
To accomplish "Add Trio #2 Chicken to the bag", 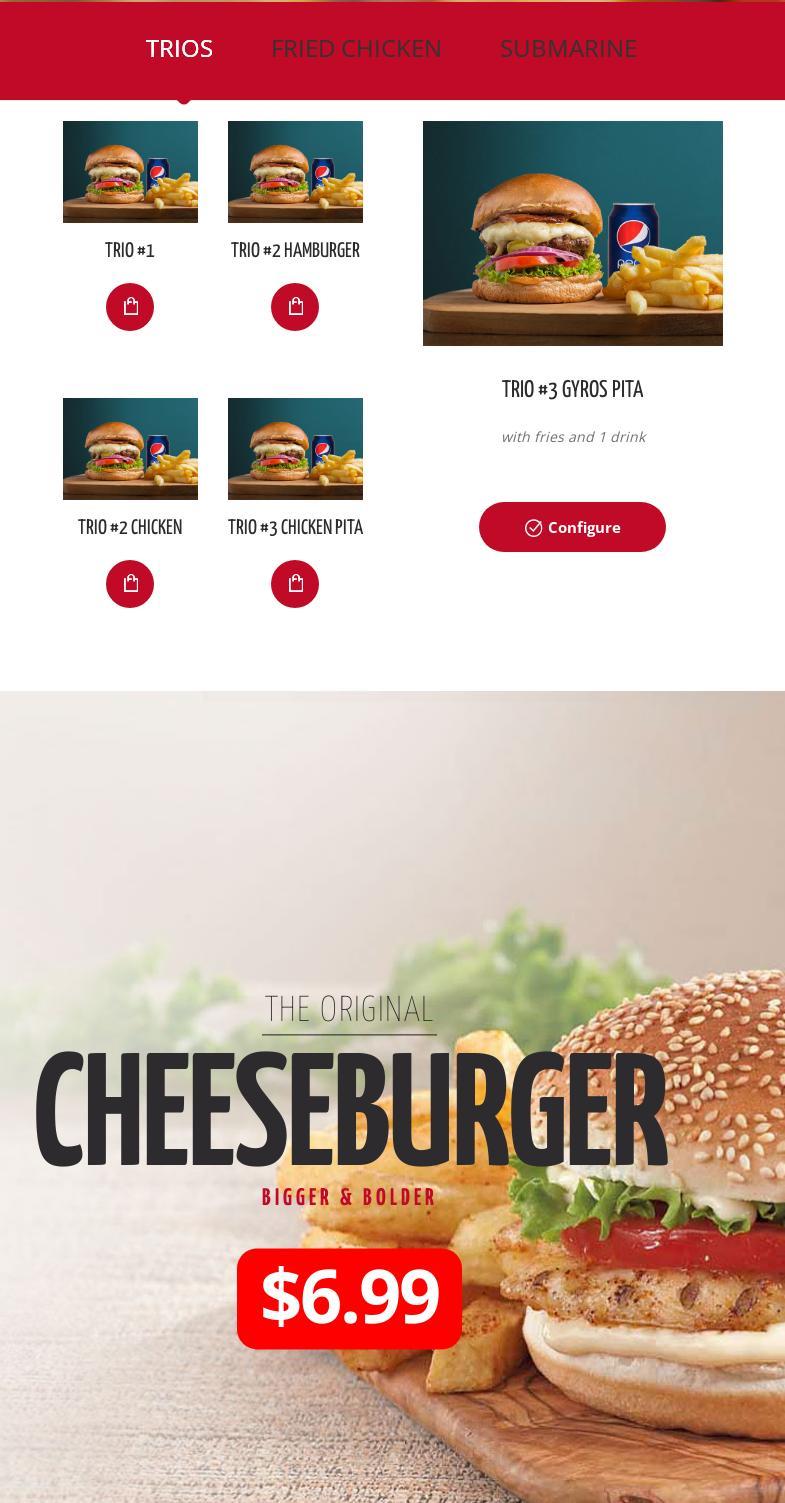I will (130, 584).
